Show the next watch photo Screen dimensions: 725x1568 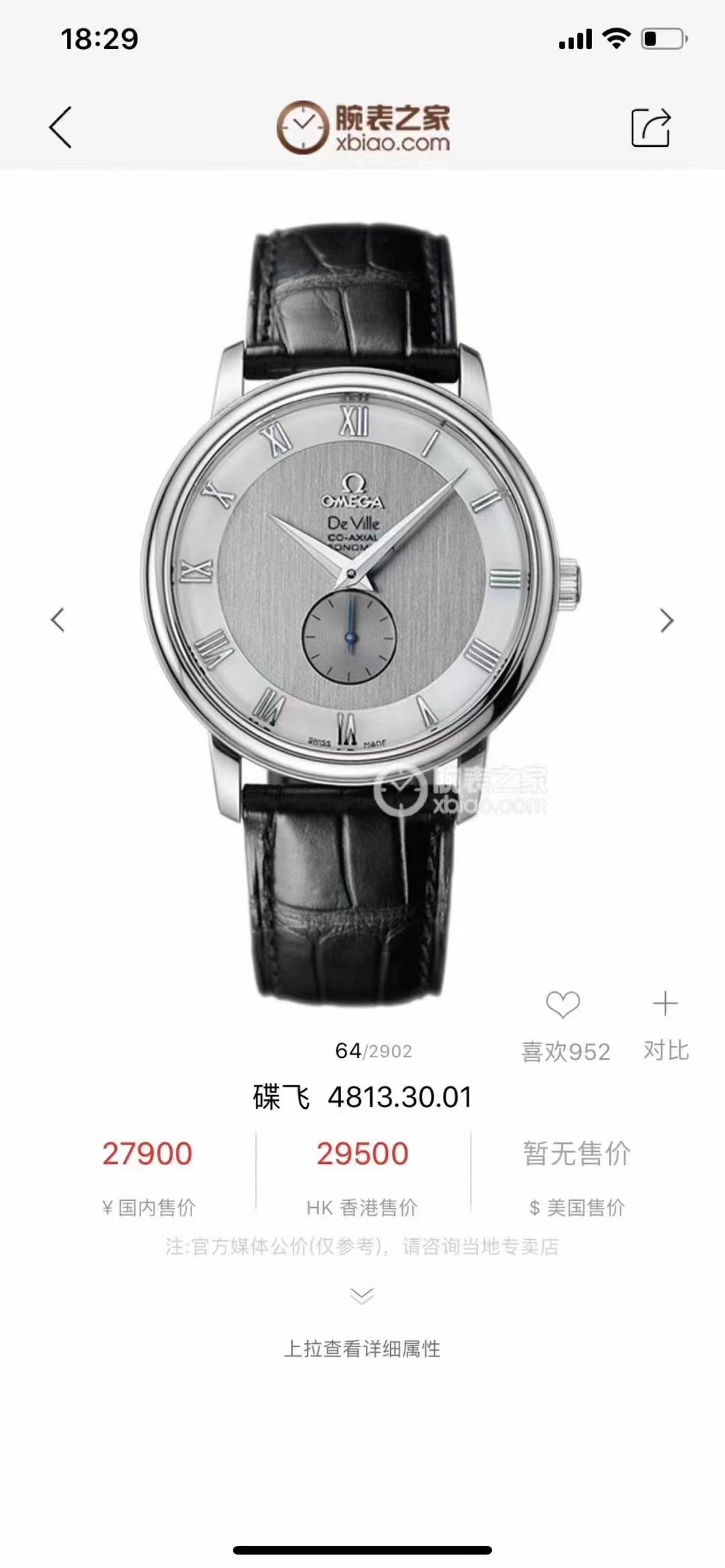click(x=666, y=620)
